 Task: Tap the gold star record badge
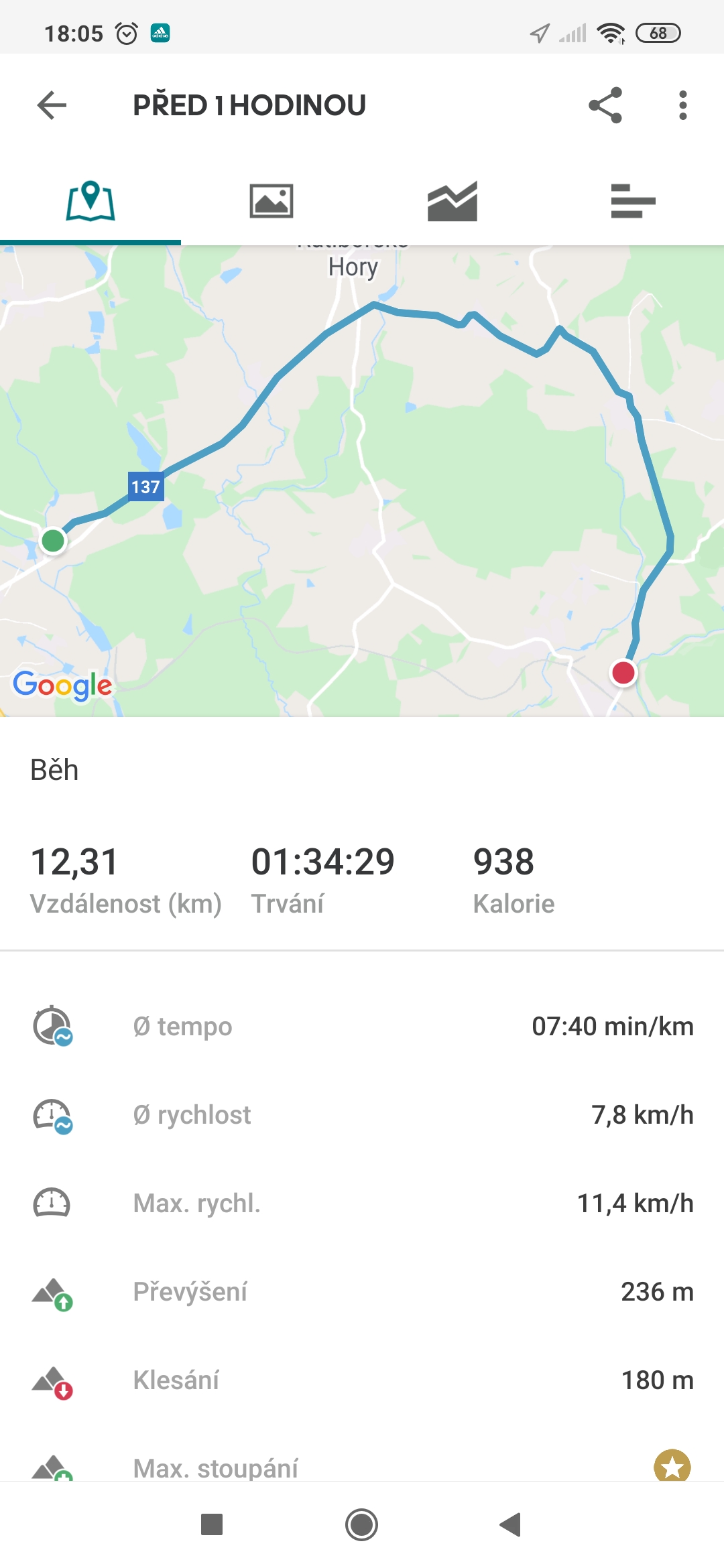(x=672, y=1466)
